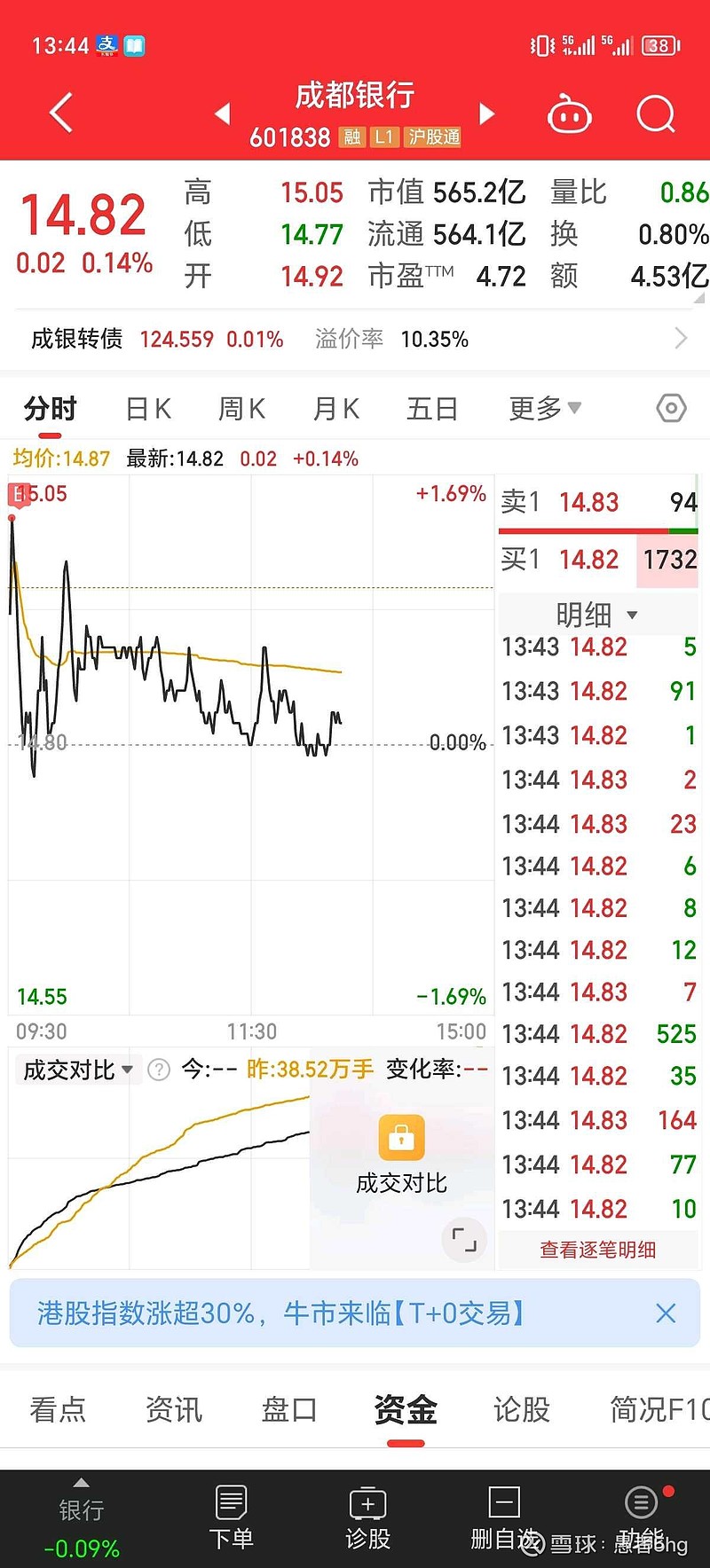Expand 成交对比 chart to fullscreen
Screen dimensions: 710x1568
point(463,1241)
